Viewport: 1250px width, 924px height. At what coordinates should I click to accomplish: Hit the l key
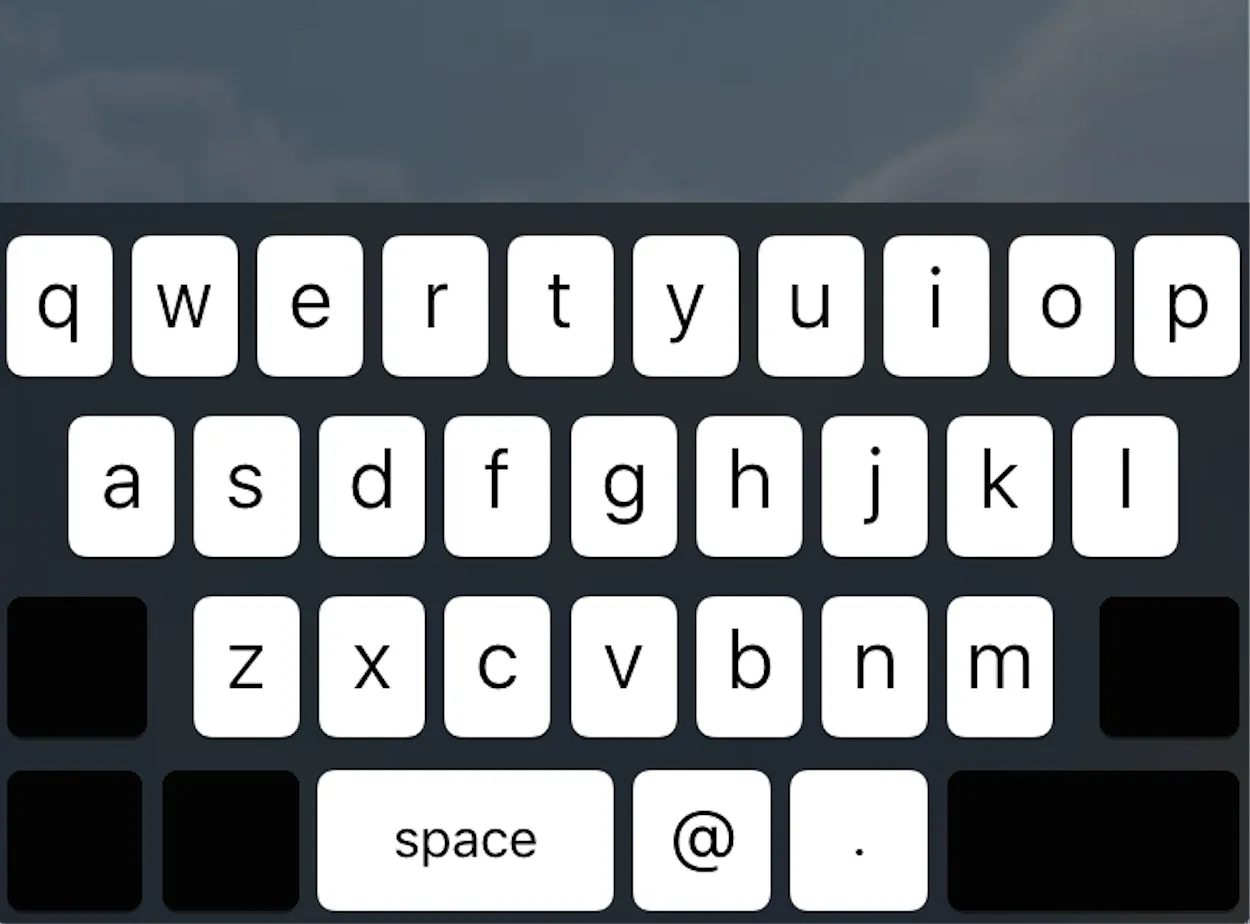click(1124, 486)
